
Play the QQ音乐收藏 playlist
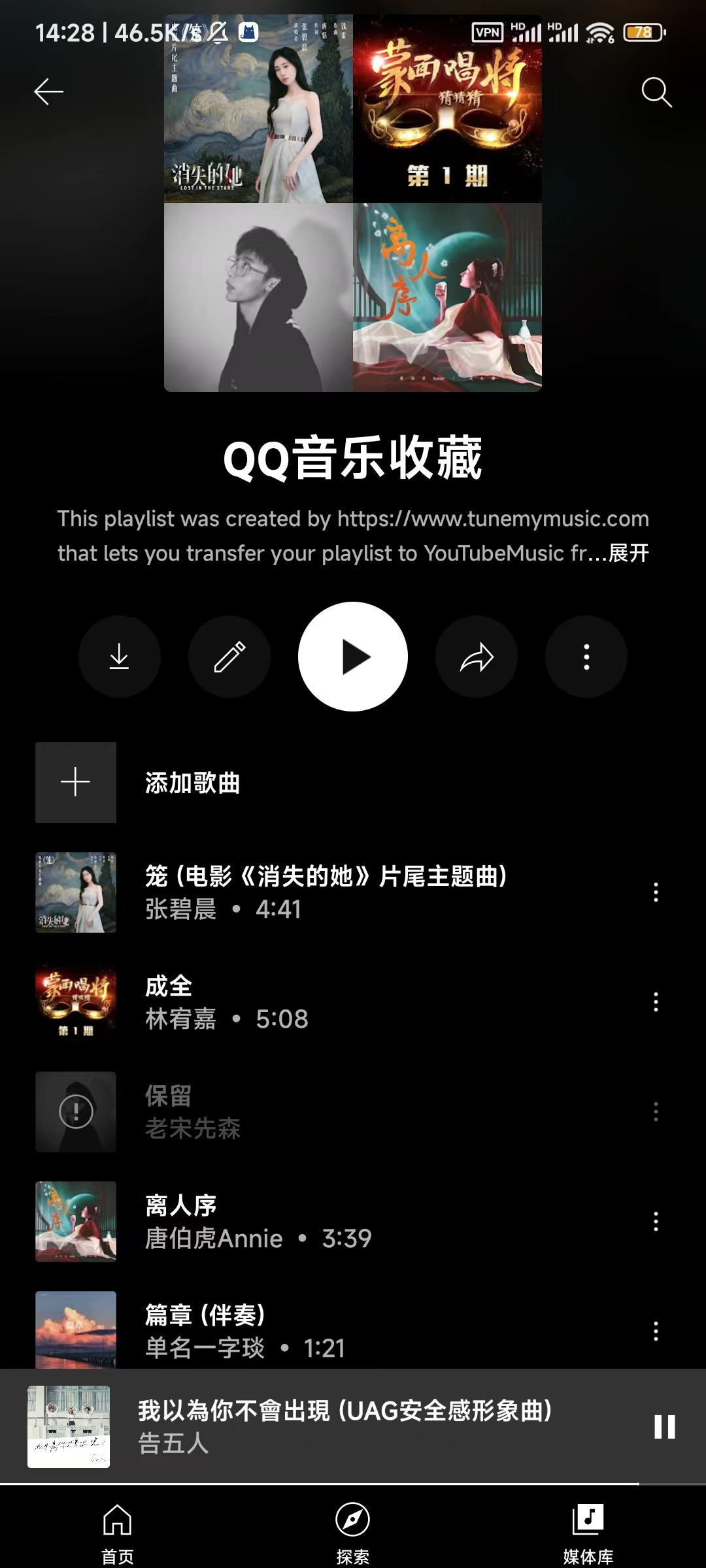pos(353,657)
